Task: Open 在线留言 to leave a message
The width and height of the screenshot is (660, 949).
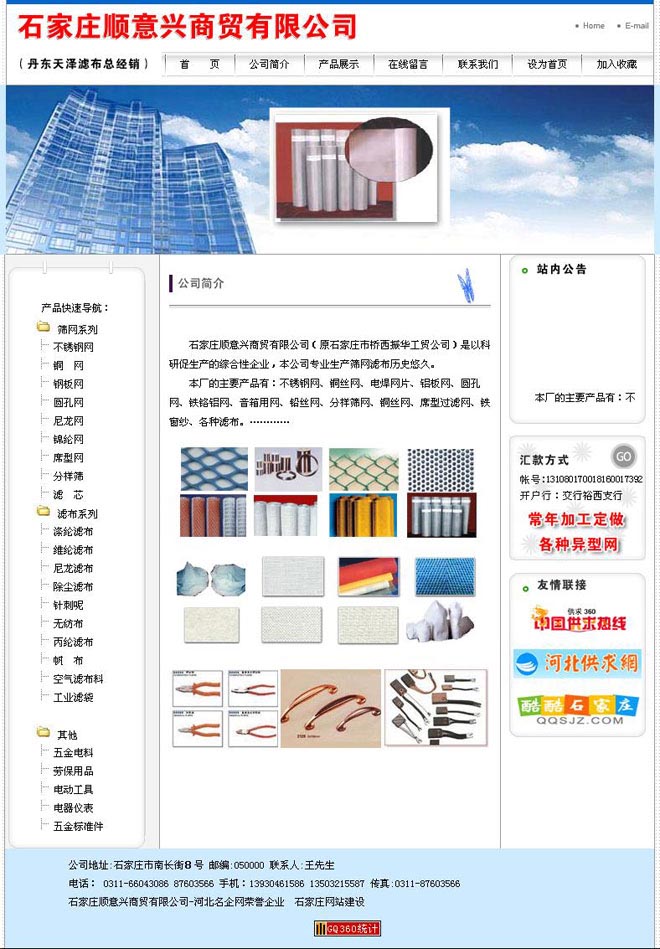Action: [x=408, y=64]
